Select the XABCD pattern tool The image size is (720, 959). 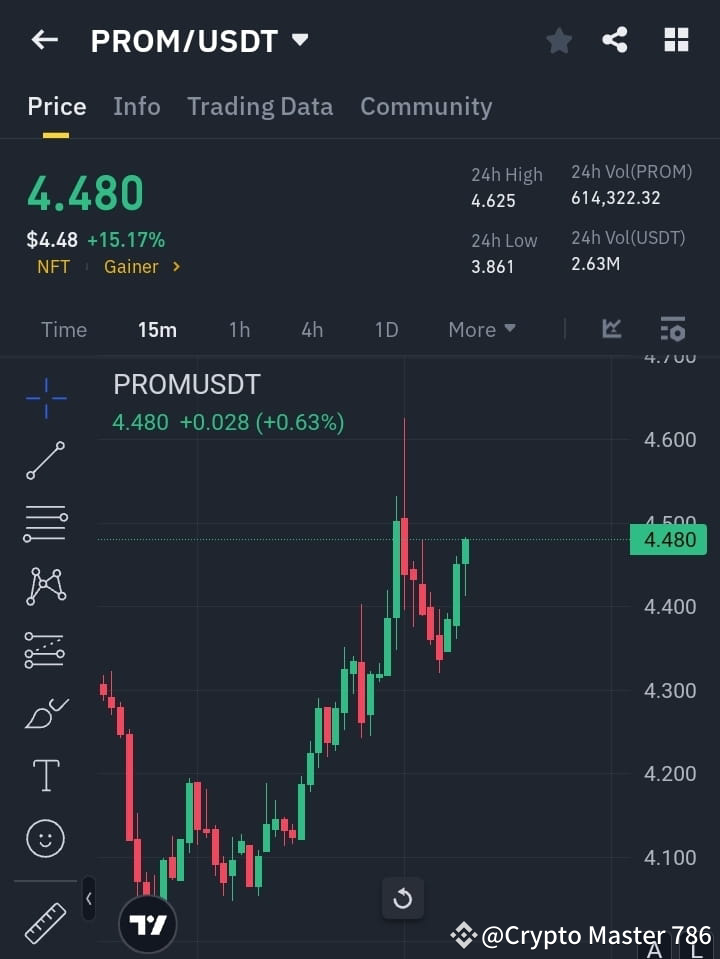(45, 587)
